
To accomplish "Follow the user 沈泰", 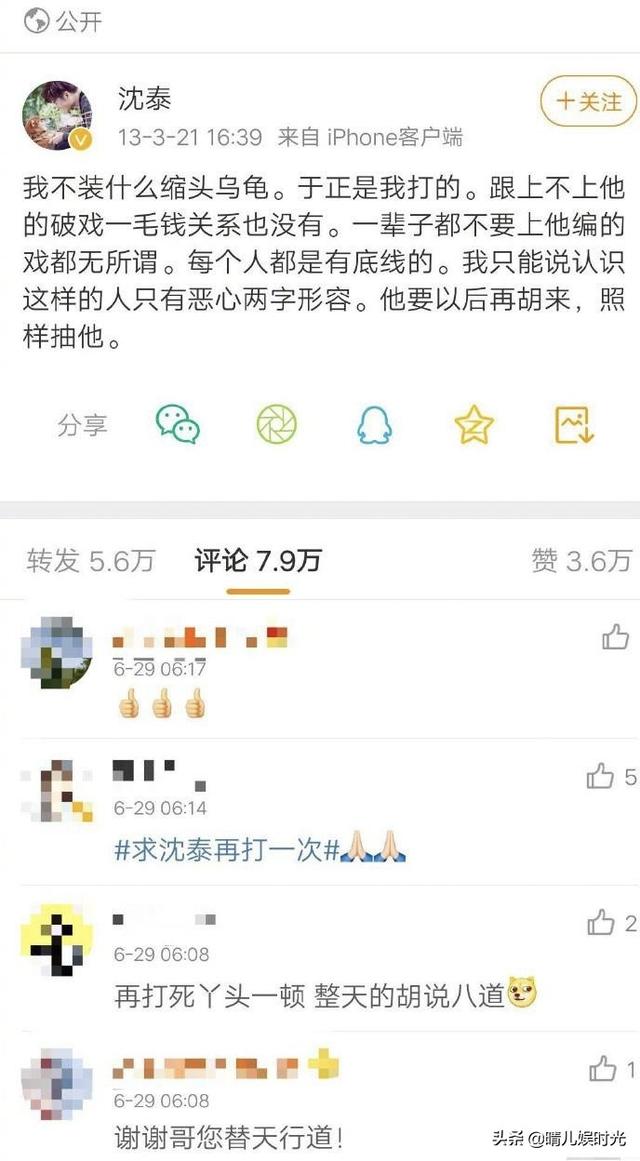I will point(588,101).
